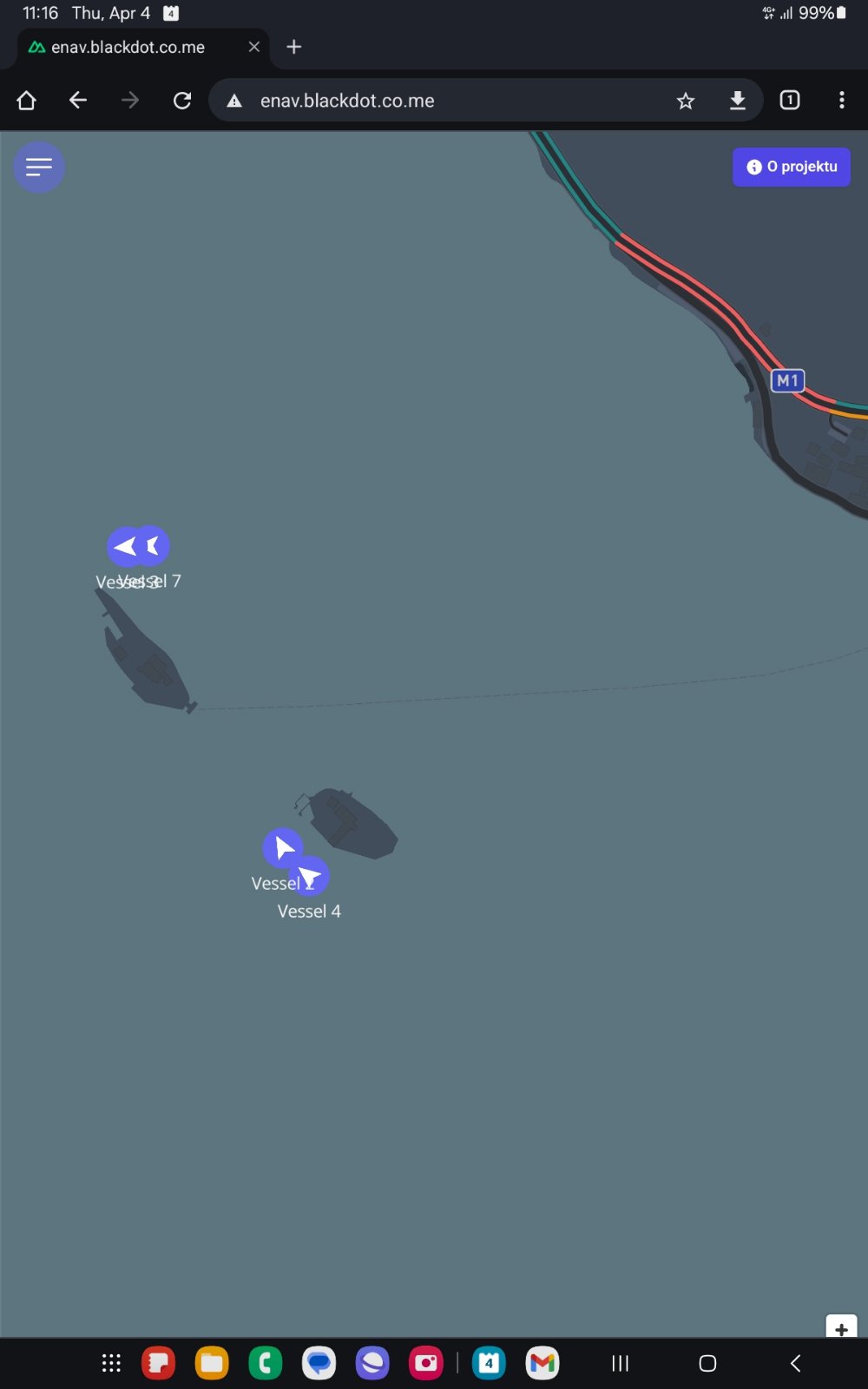868x1389 pixels.
Task: Zoom in on the map
Action: [x=841, y=1328]
